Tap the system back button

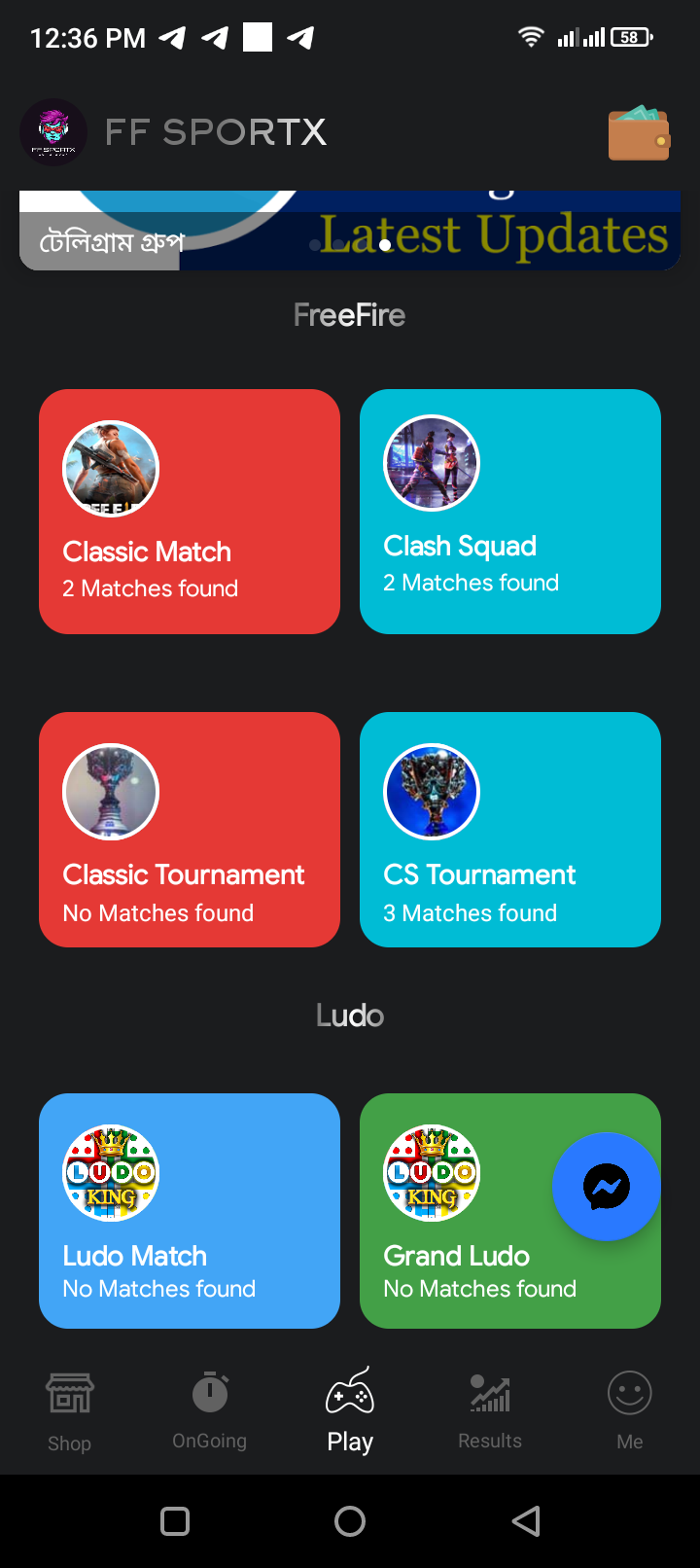pyautogui.click(x=526, y=1521)
